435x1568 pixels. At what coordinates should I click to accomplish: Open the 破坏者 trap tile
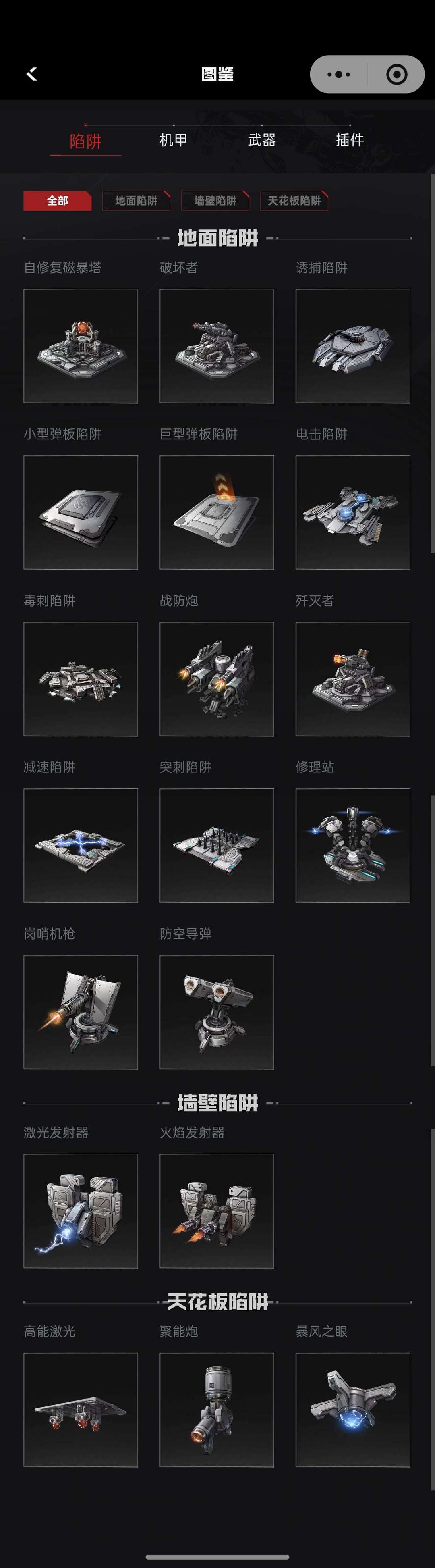coord(217,346)
